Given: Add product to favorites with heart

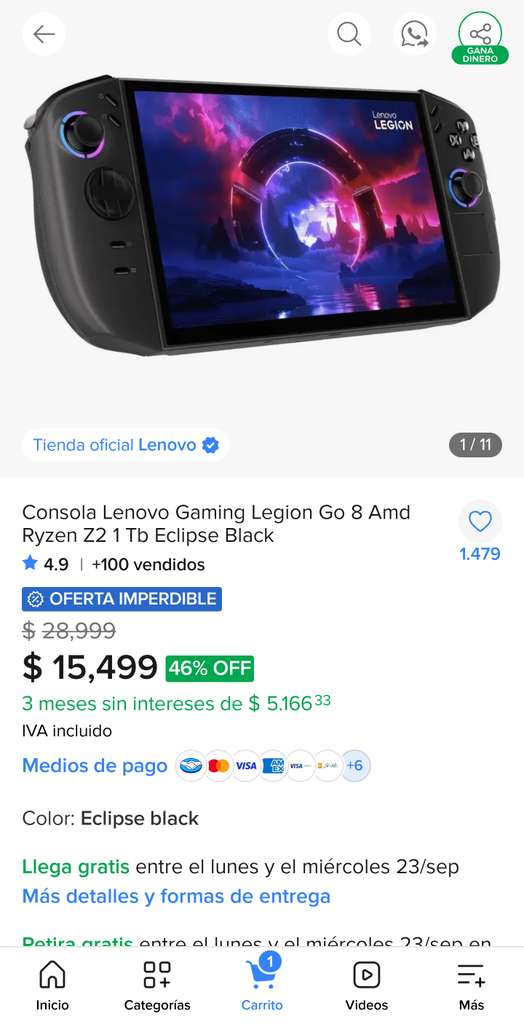Looking at the screenshot, I should pos(480,521).
